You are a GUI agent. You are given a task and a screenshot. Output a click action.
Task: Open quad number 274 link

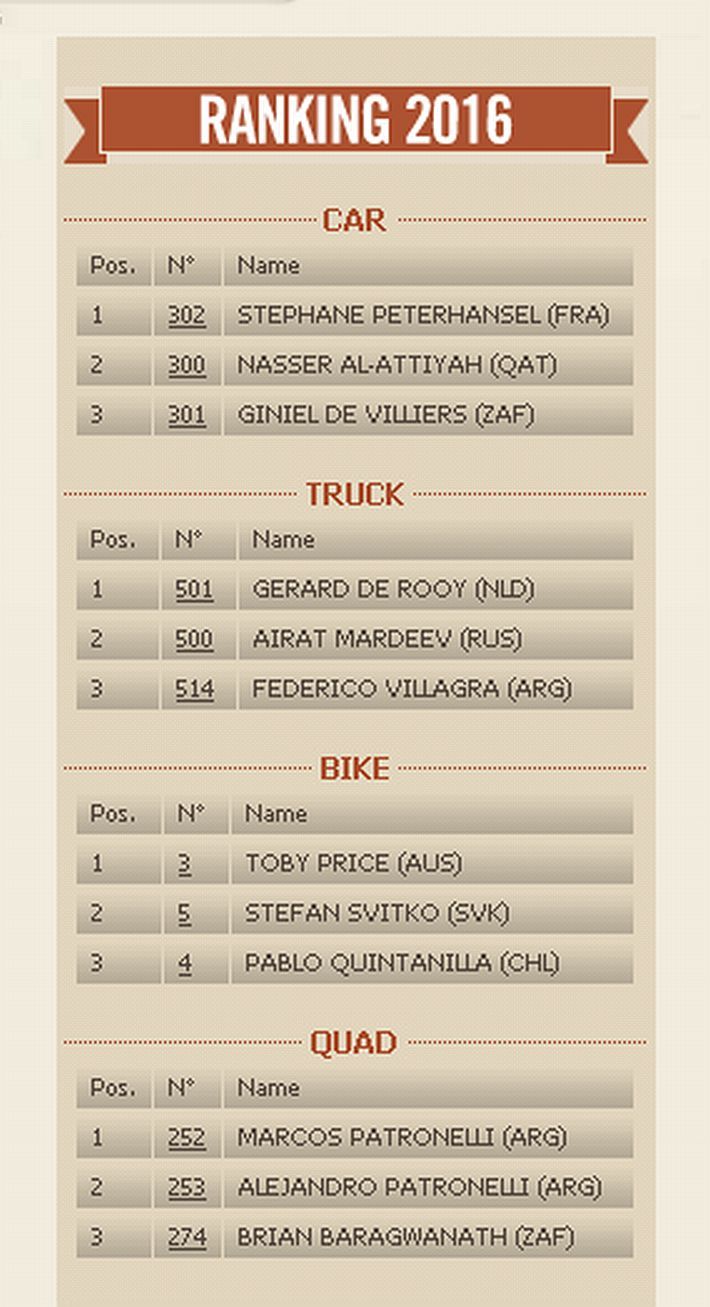click(187, 1238)
